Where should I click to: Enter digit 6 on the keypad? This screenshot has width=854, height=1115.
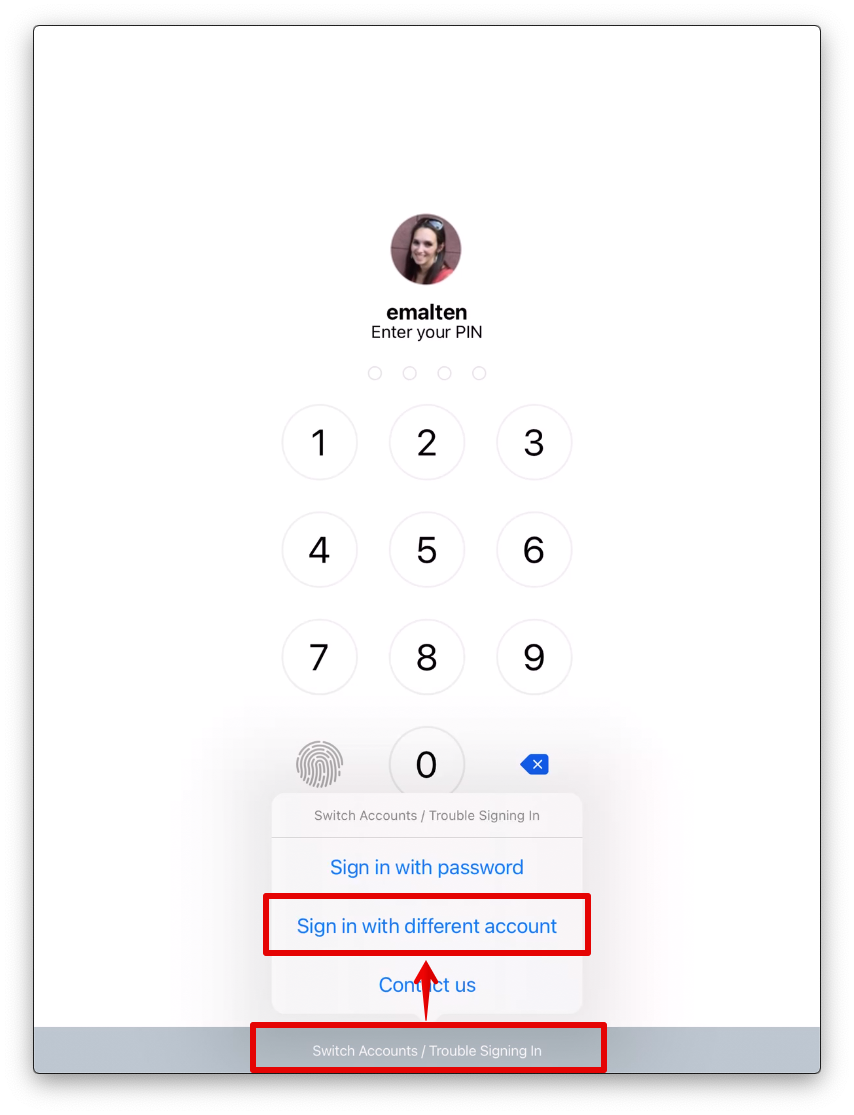(x=534, y=549)
